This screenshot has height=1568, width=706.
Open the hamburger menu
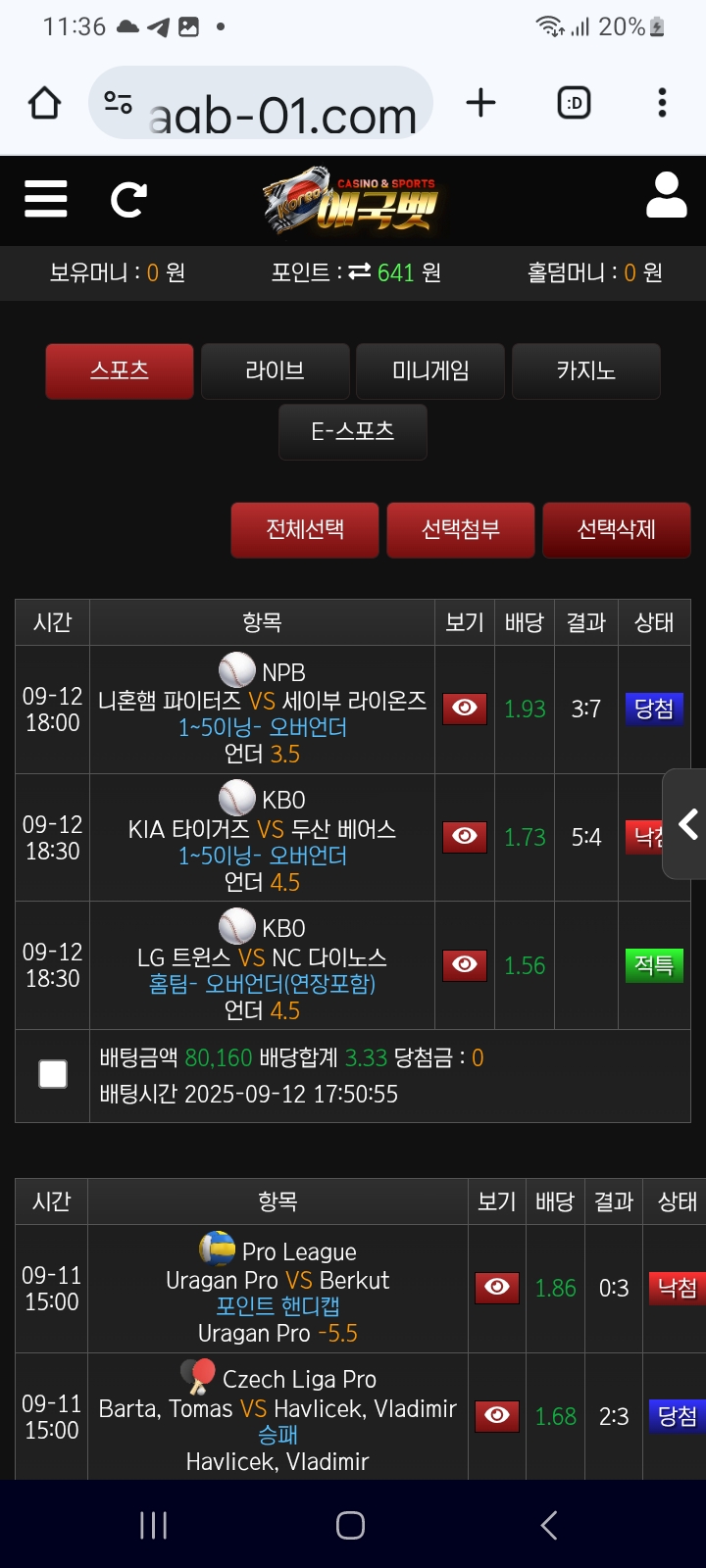pyautogui.click(x=46, y=200)
